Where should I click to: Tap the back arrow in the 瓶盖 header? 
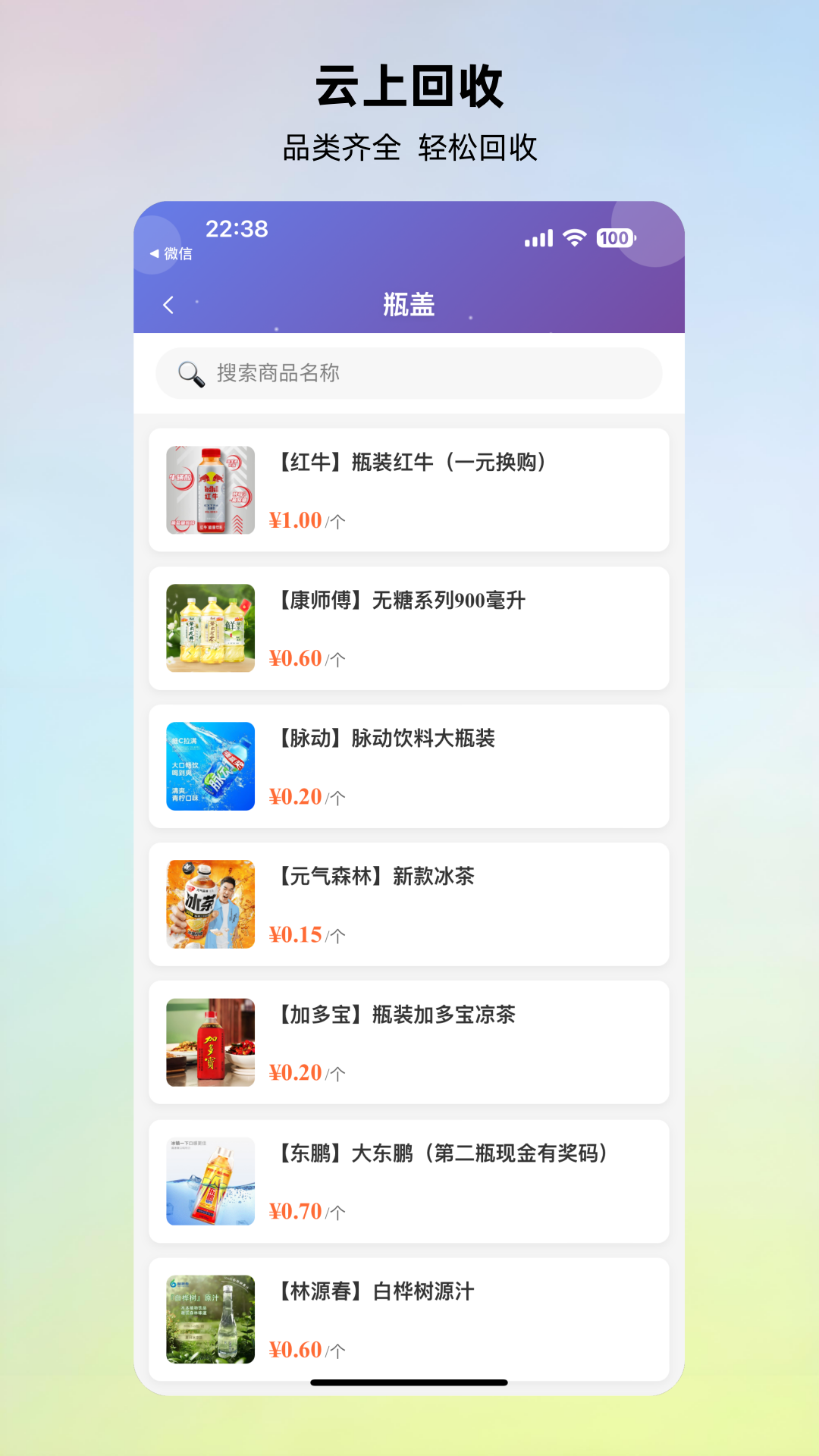[168, 303]
